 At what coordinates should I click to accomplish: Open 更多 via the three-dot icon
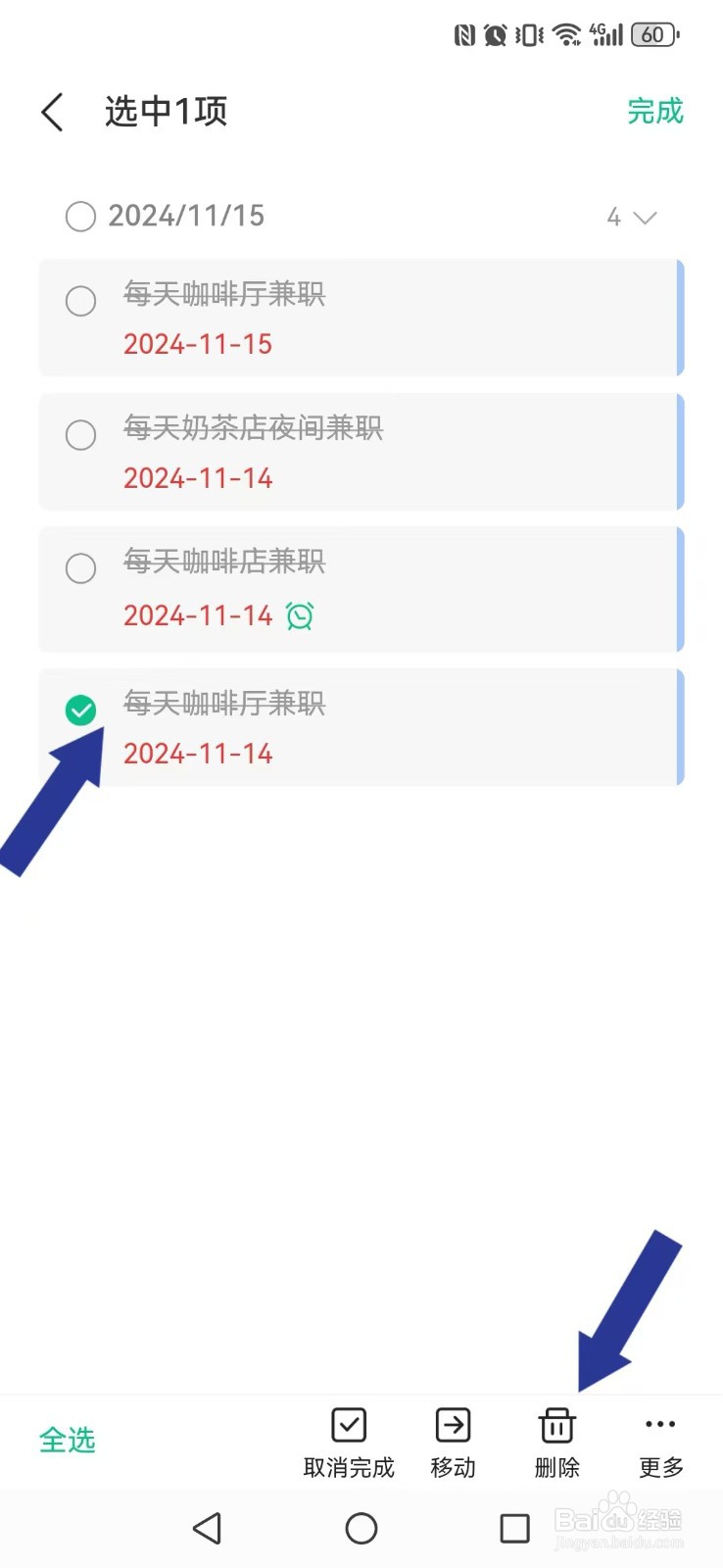(658, 1425)
